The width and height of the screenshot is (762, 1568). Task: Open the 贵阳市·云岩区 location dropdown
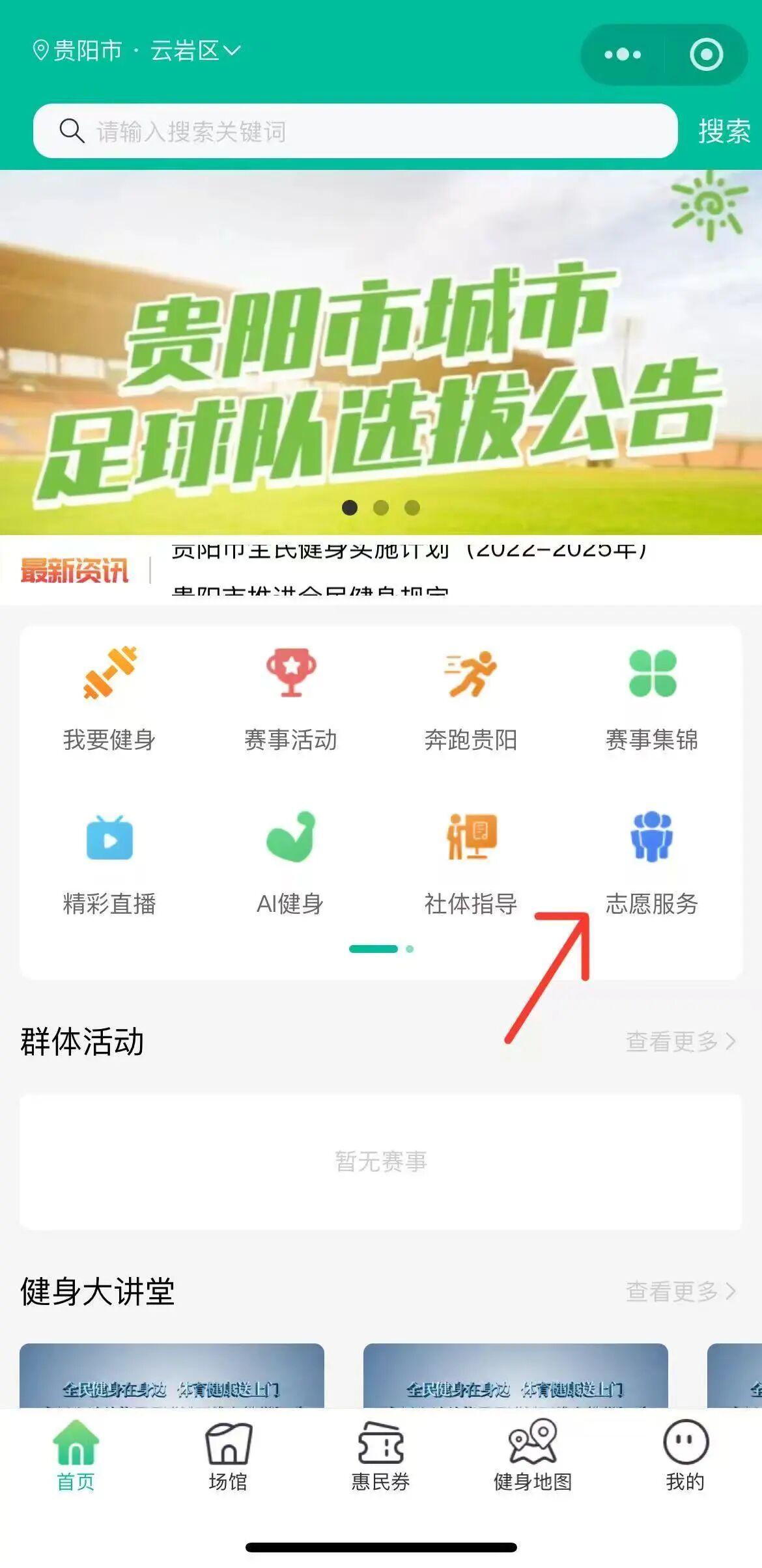[x=137, y=51]
